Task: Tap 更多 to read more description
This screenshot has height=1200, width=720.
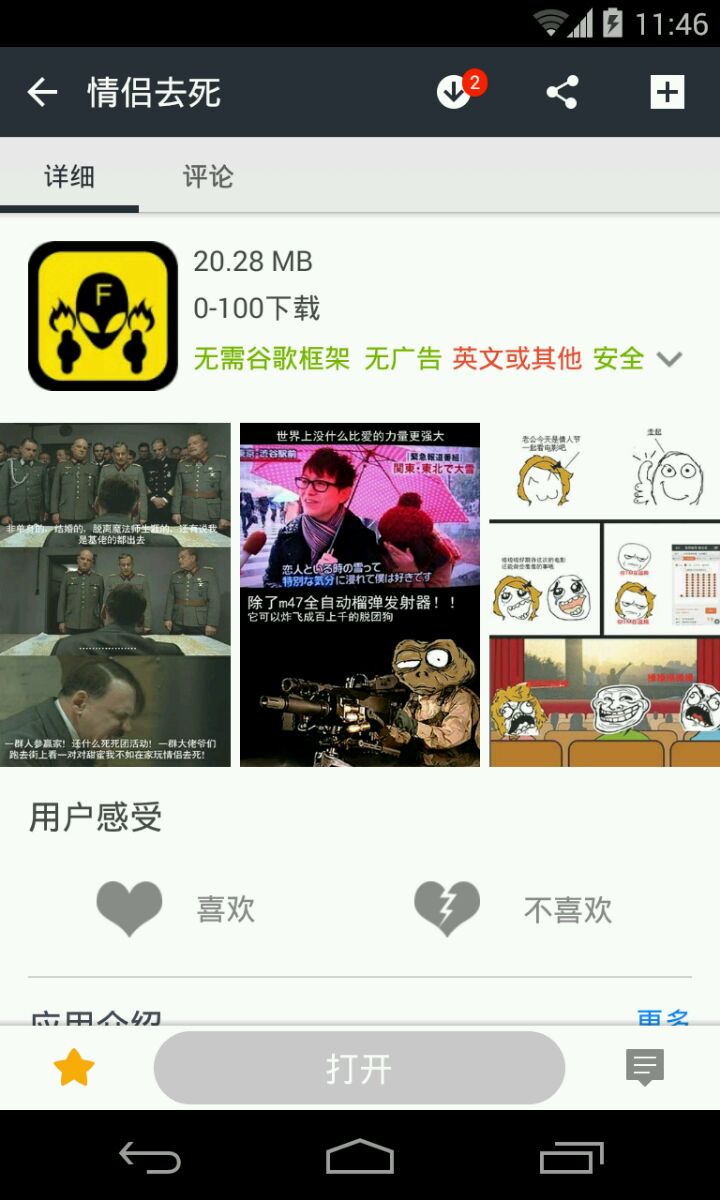Action: click(663, 1019)
